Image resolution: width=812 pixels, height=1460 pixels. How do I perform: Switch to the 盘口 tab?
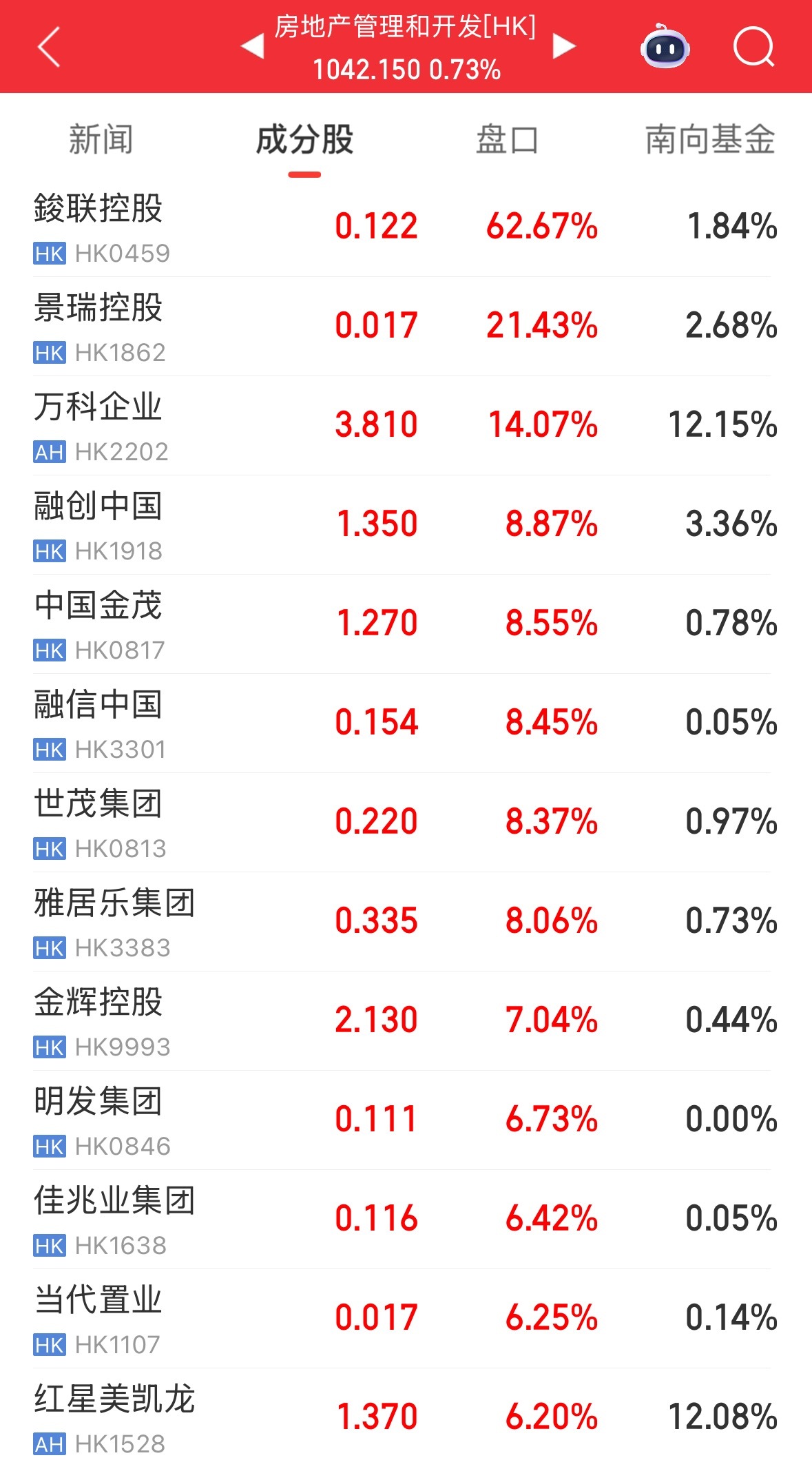[x=507, y=140]
